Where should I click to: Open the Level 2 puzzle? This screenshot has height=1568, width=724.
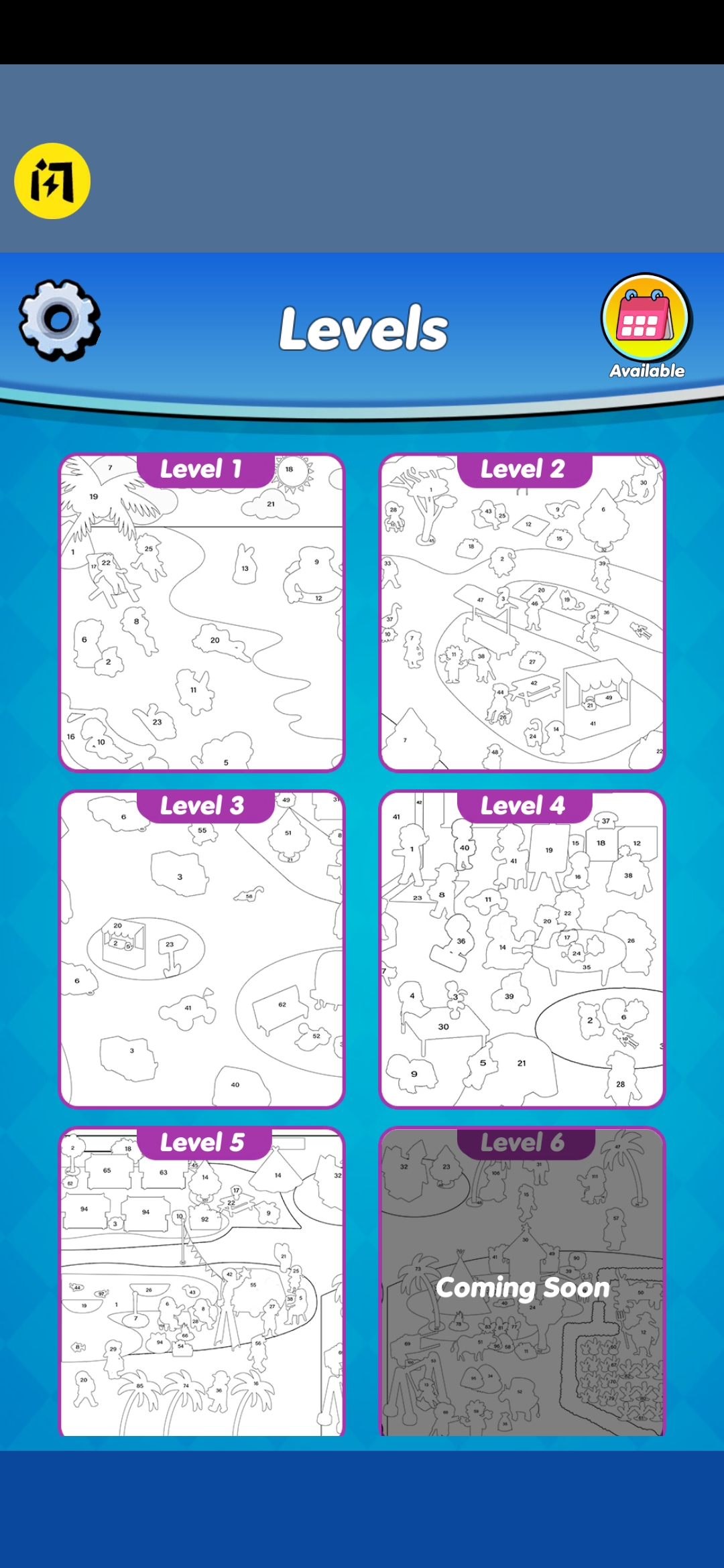coord(522,613)
